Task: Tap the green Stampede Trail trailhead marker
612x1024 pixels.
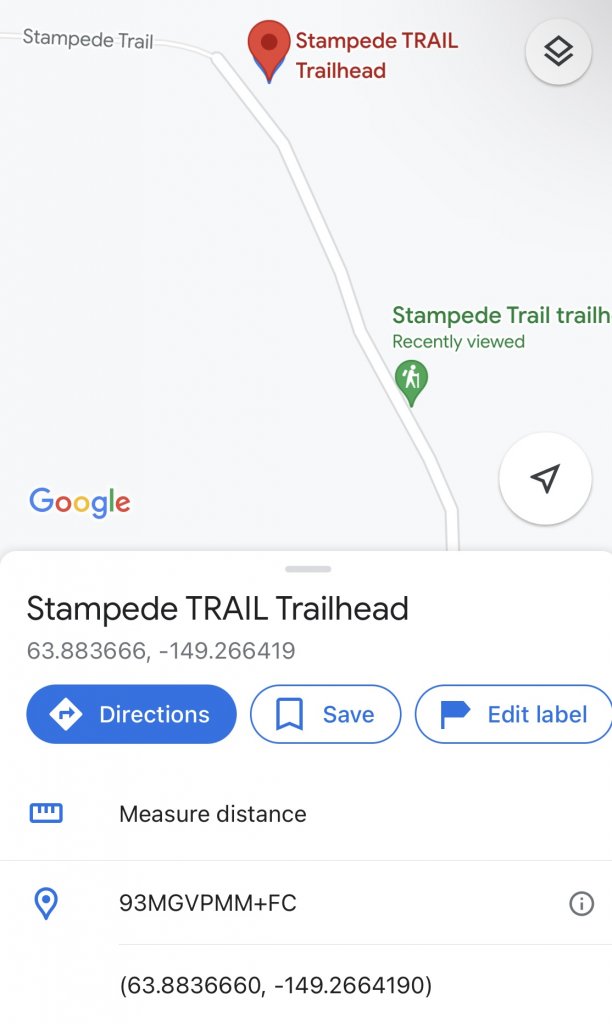Action: pos(411,381)
